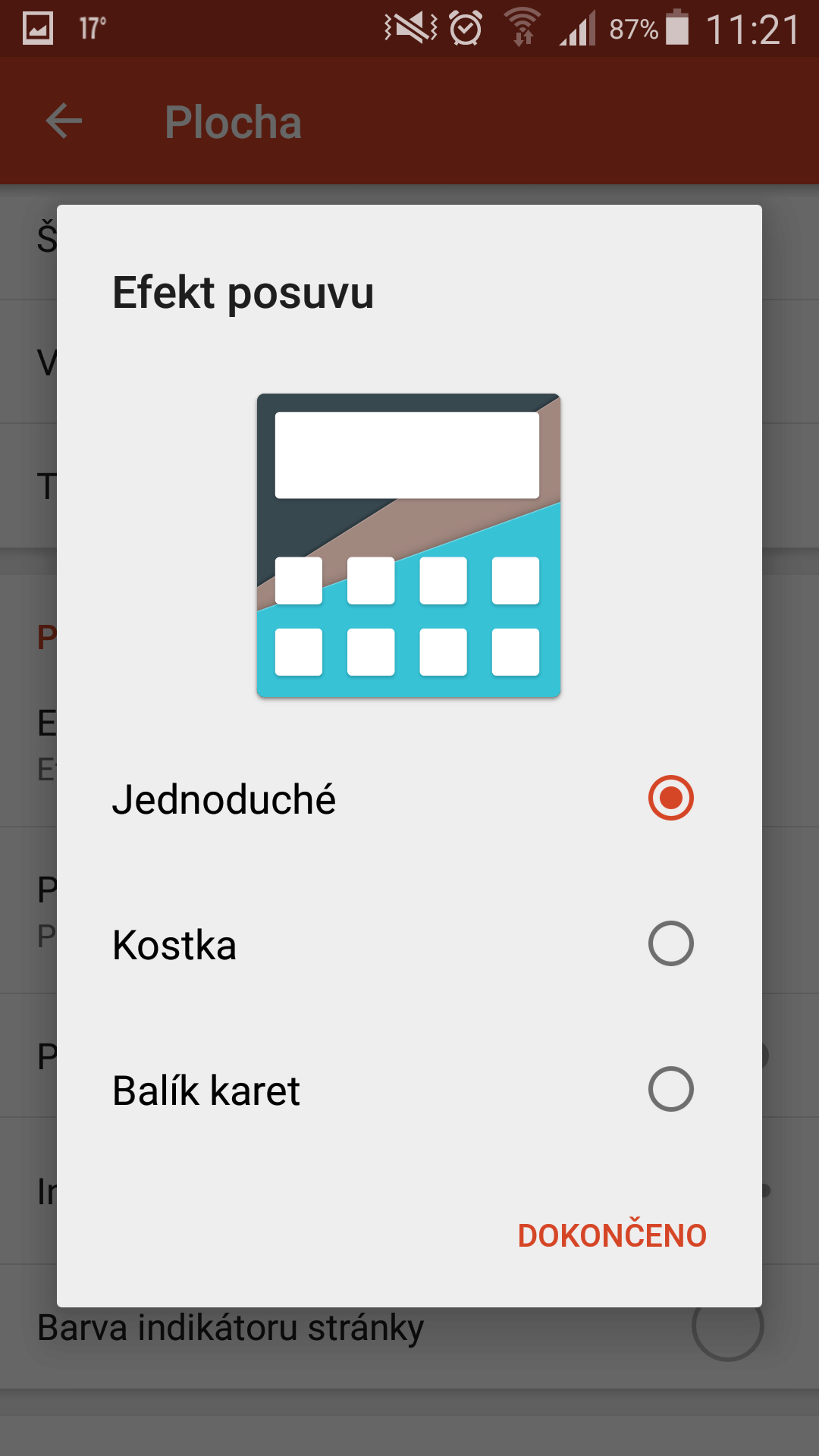Choose the Kostka option
The image size is (819, 1456).
coord(409,944)
